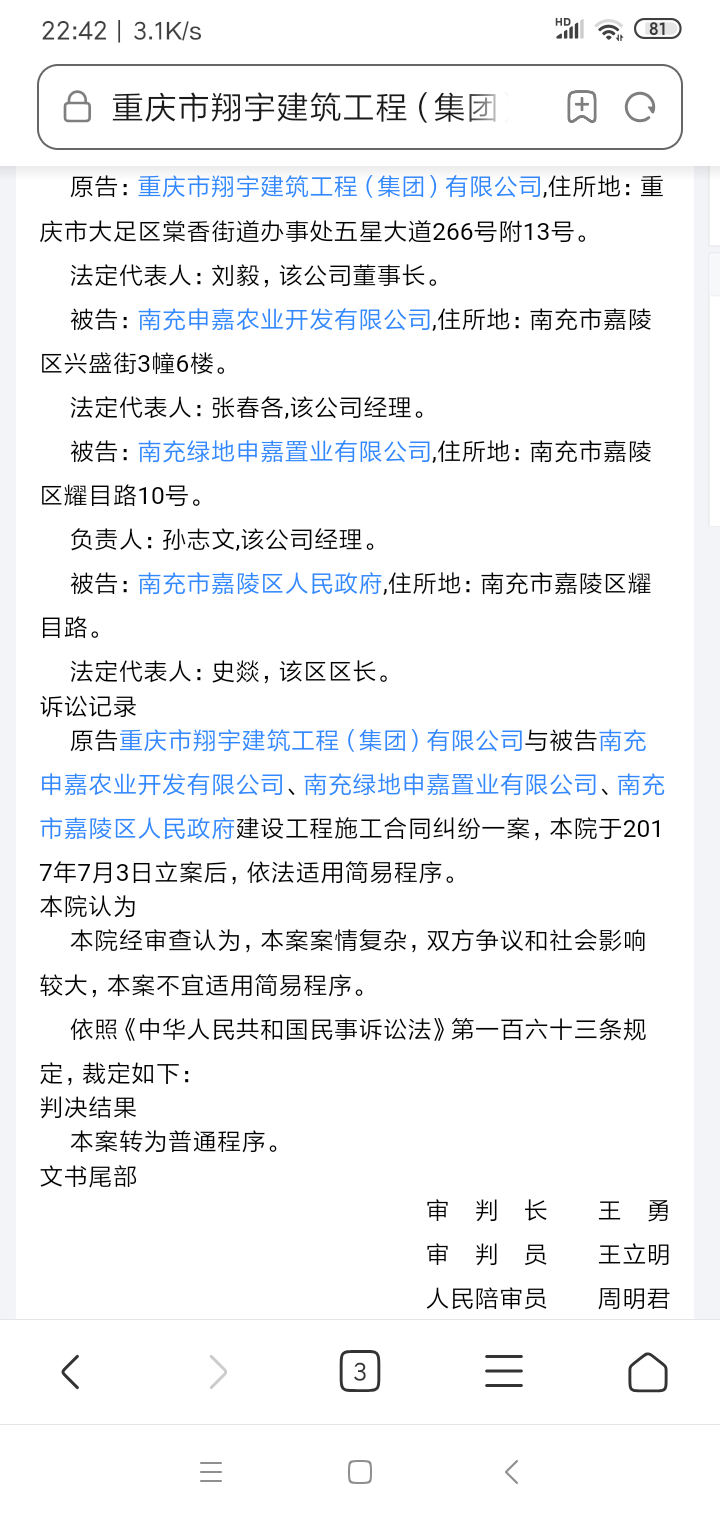Tap the grayed forward arrow

216,1371
